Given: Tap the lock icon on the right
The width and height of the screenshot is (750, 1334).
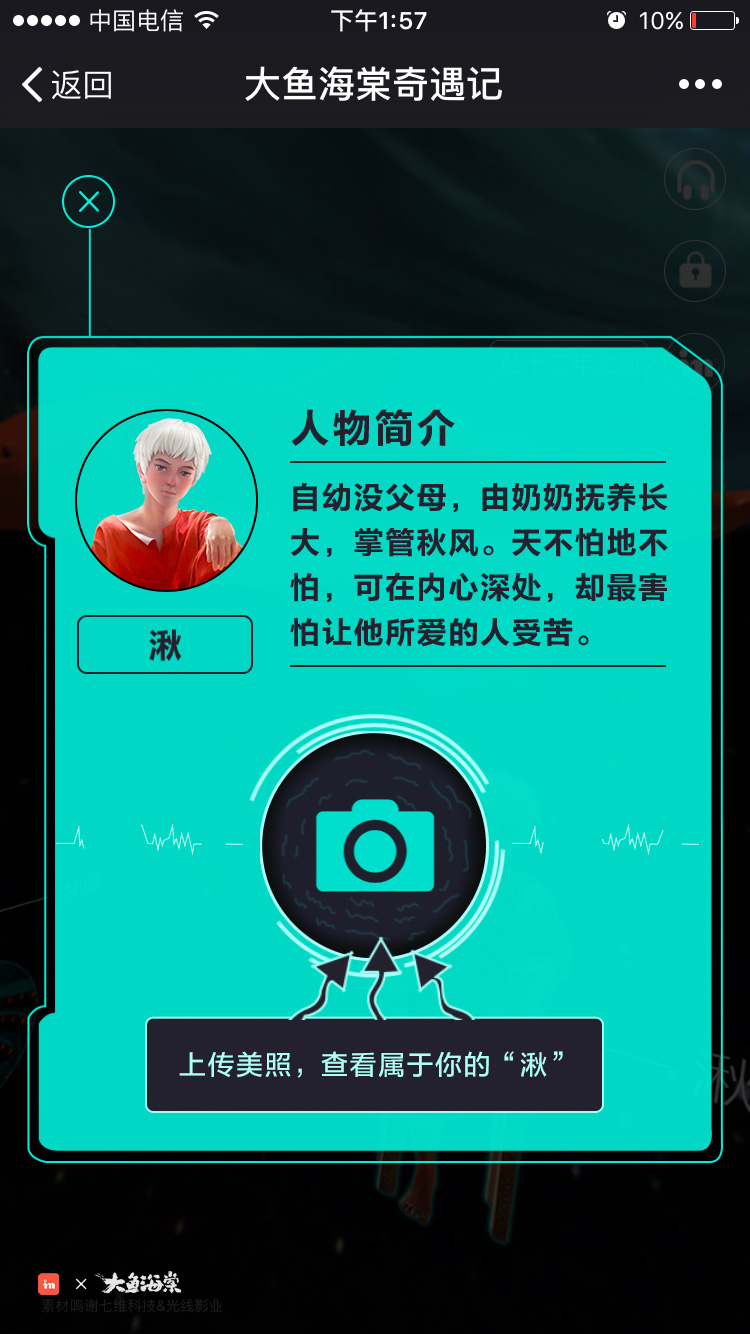Looking at the screenshot, I should pos(694,271).
